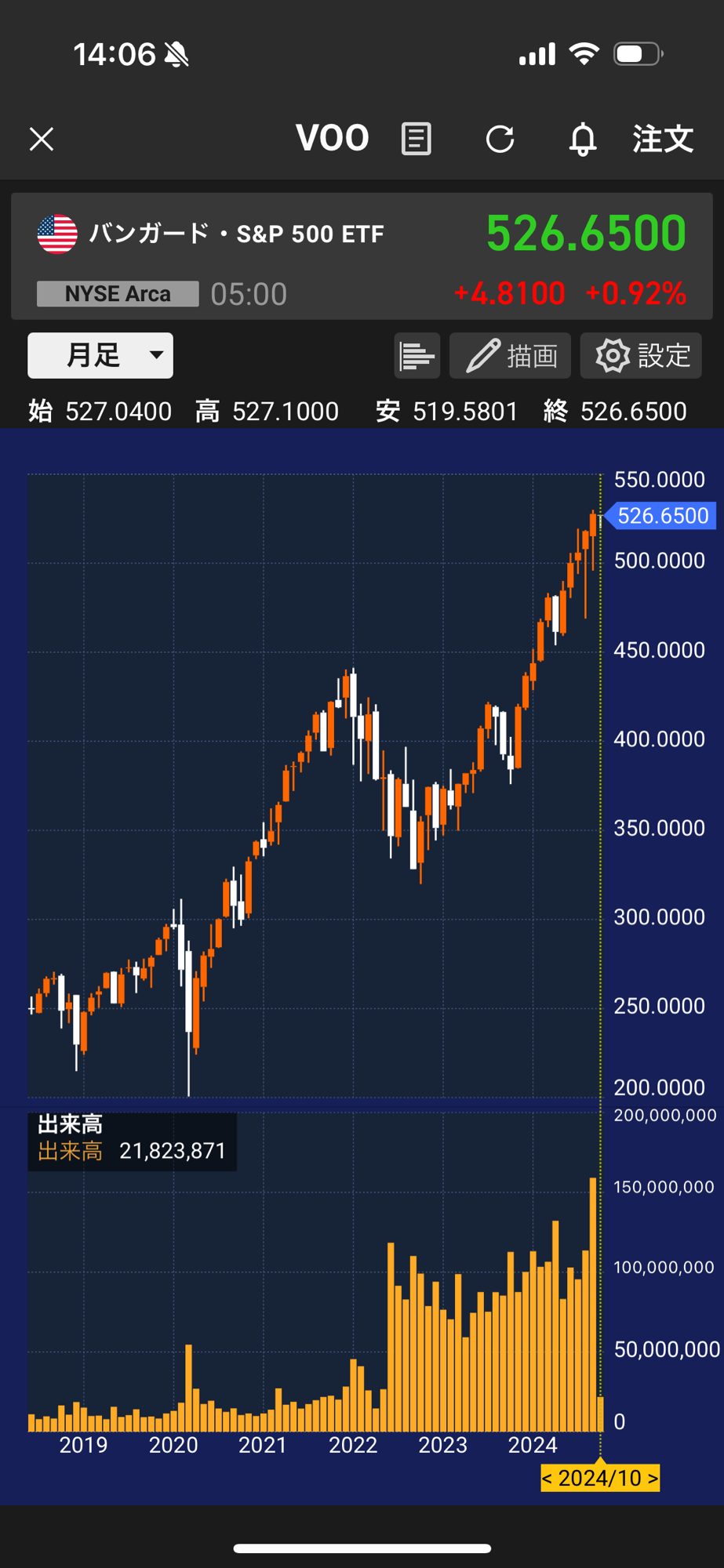Screen dimensions: 724x1568
Task: Open the 月足 timeframe dropdown
Action: coord(100,355)
